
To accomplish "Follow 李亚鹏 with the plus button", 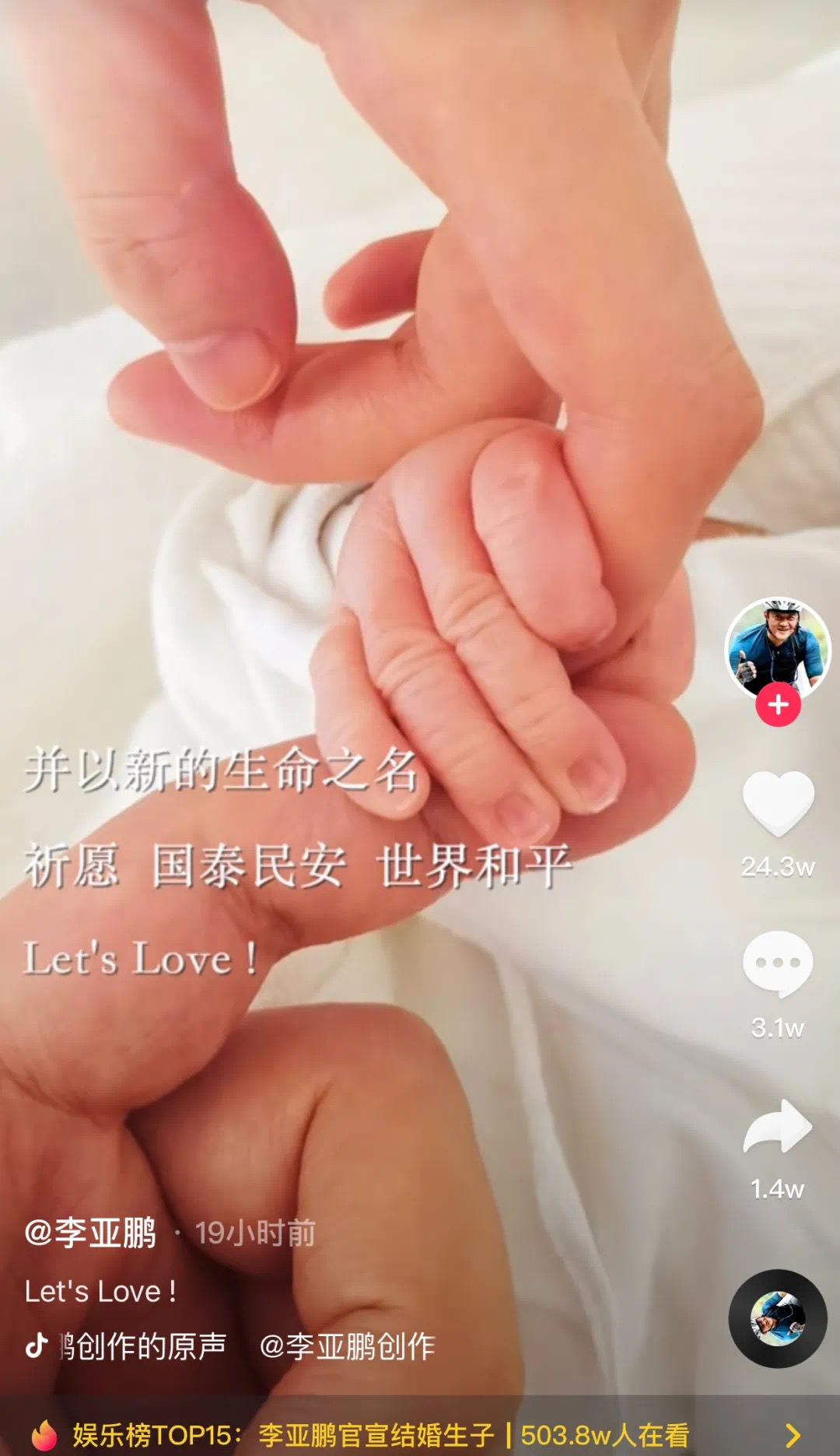I will 778,705.
